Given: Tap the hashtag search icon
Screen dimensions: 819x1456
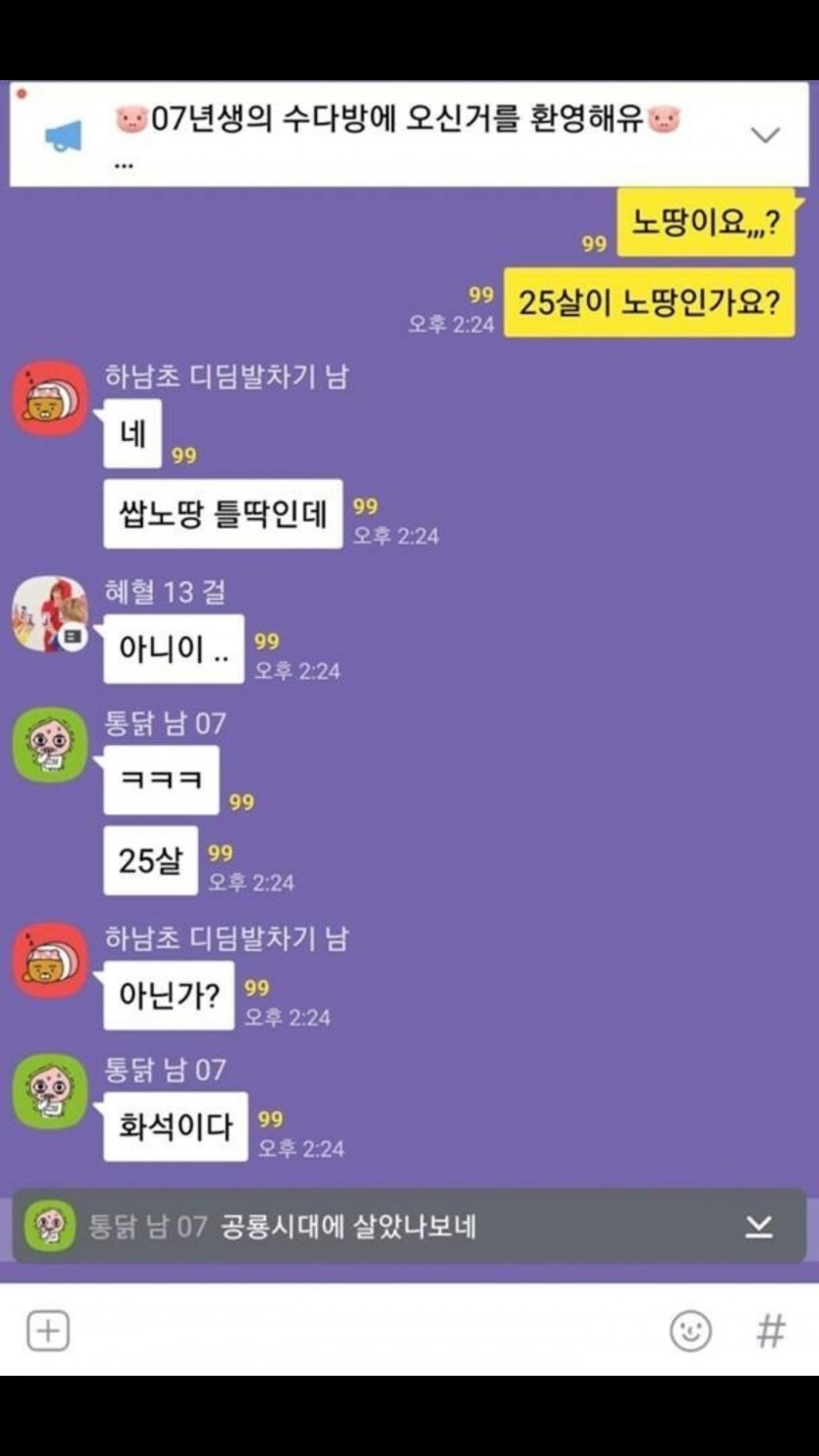Looking at the screenshot, I should [770, 1331].
